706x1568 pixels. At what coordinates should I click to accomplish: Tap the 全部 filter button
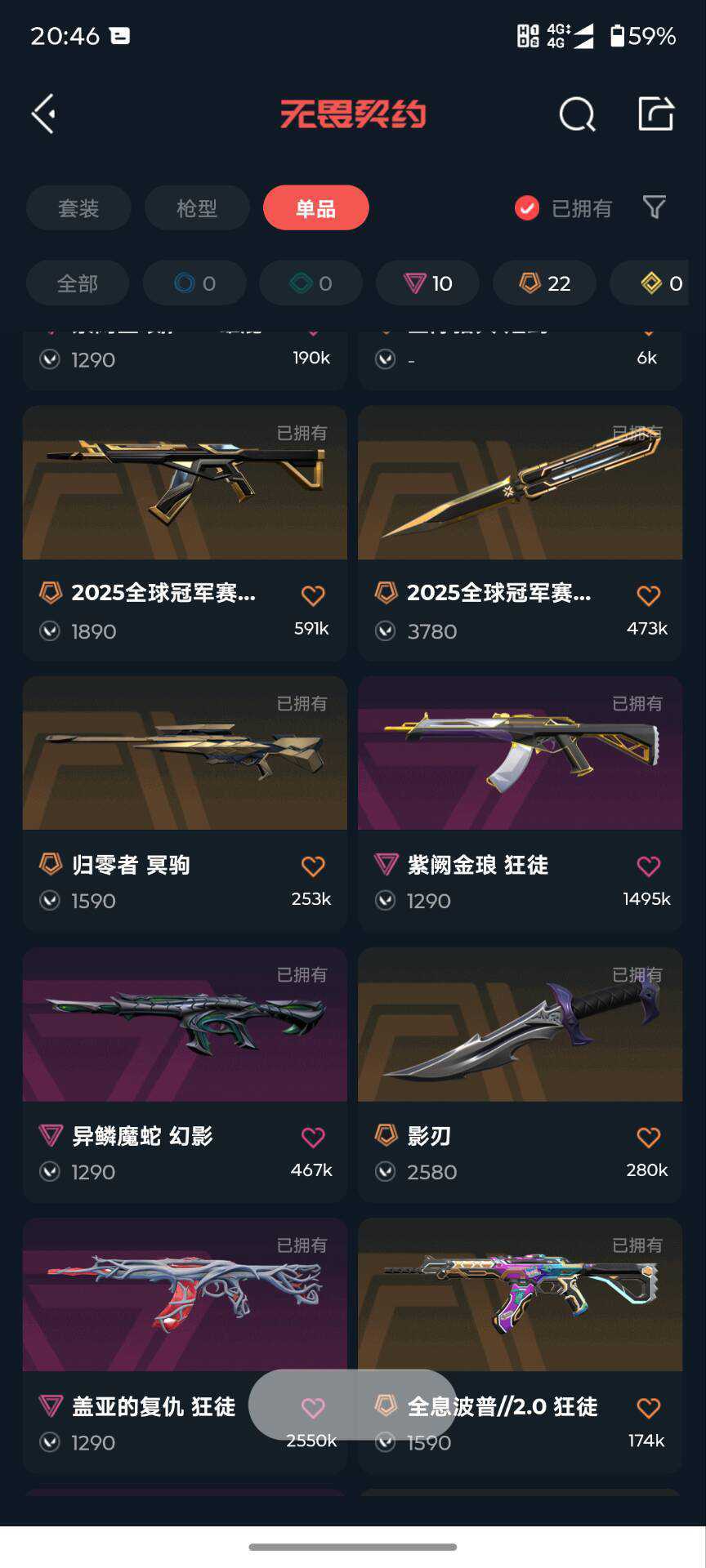click(x=78, y=283)
